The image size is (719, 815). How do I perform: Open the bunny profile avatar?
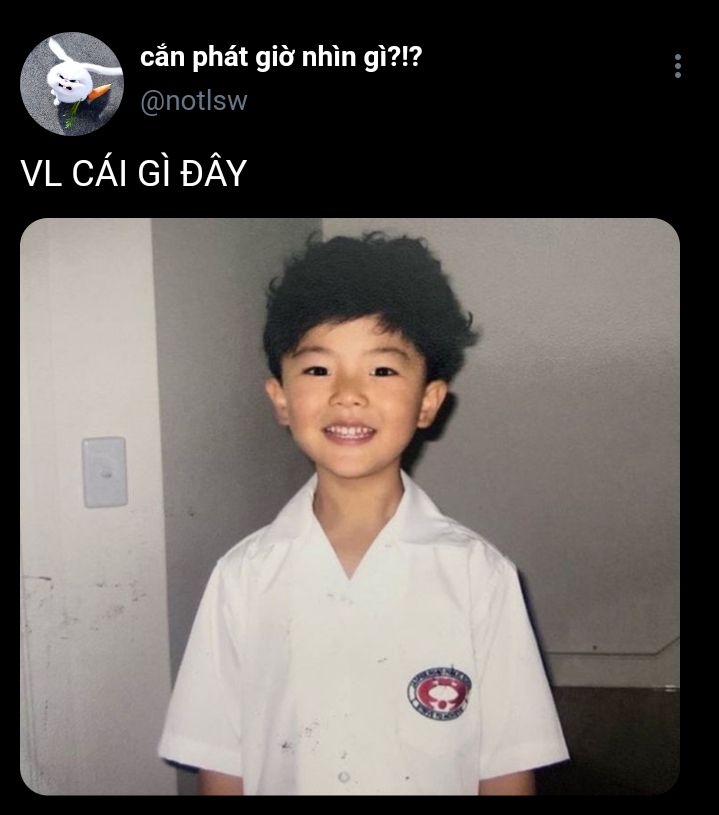coord(72,84)
